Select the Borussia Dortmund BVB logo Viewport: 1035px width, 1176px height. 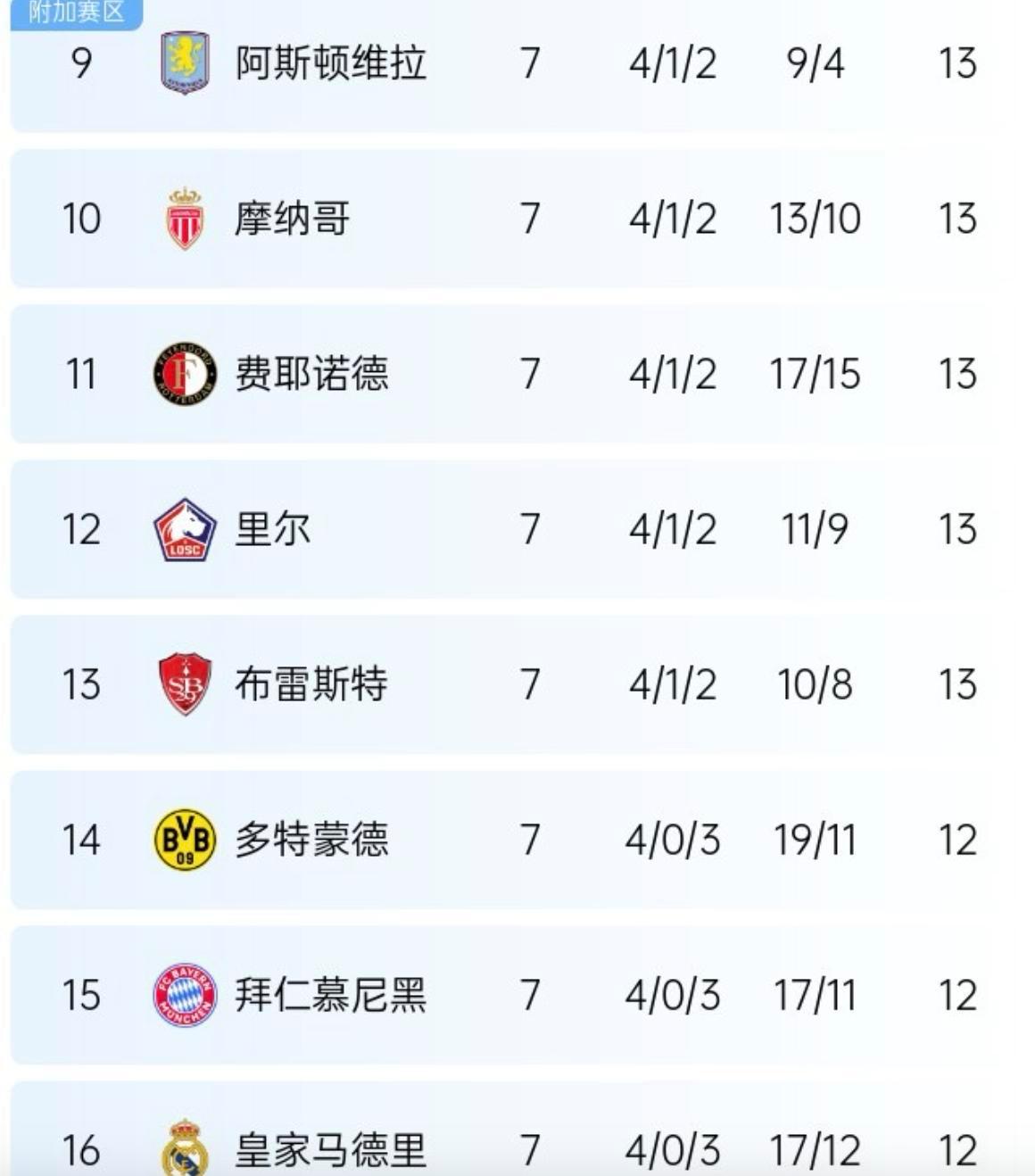point(184,837)
